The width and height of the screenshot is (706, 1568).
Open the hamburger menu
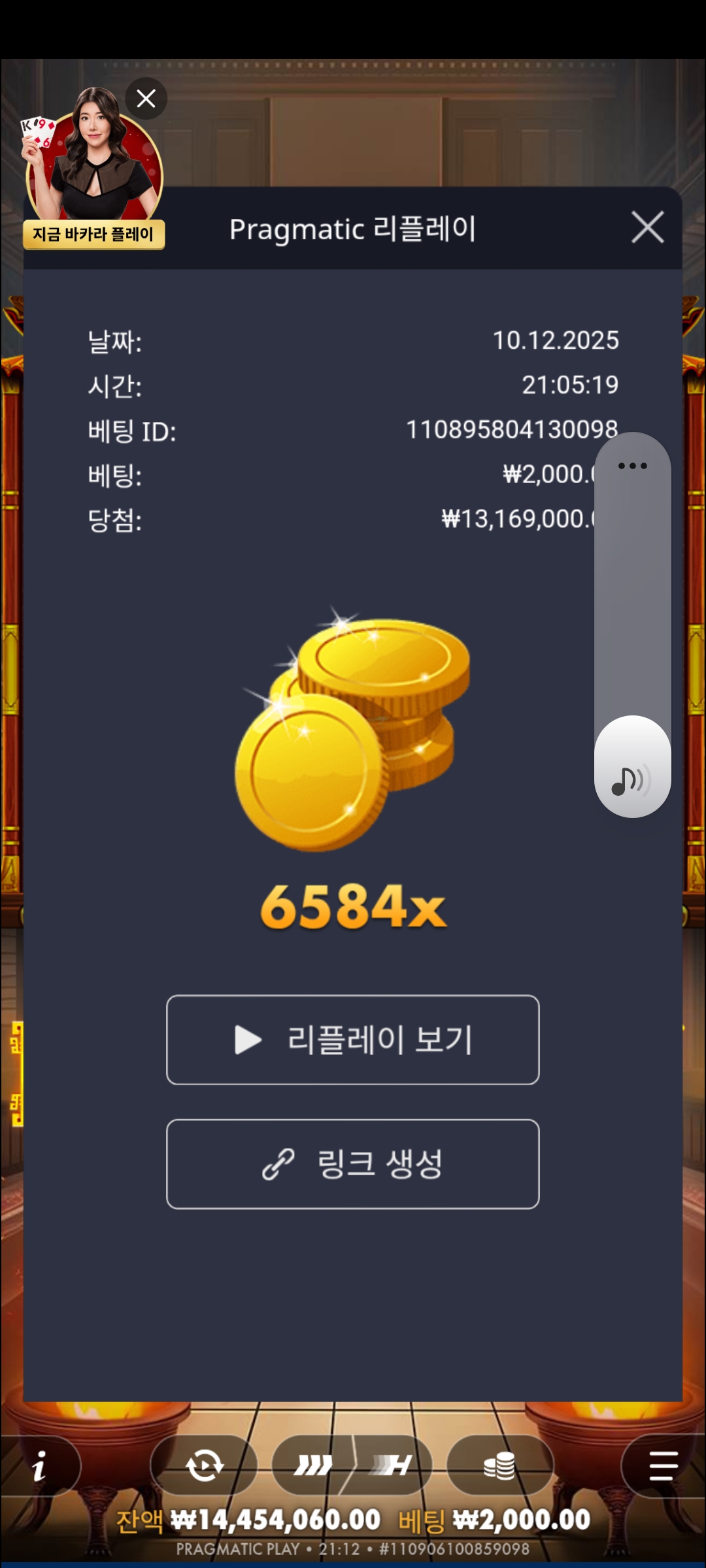click(x=663, y=1465)
